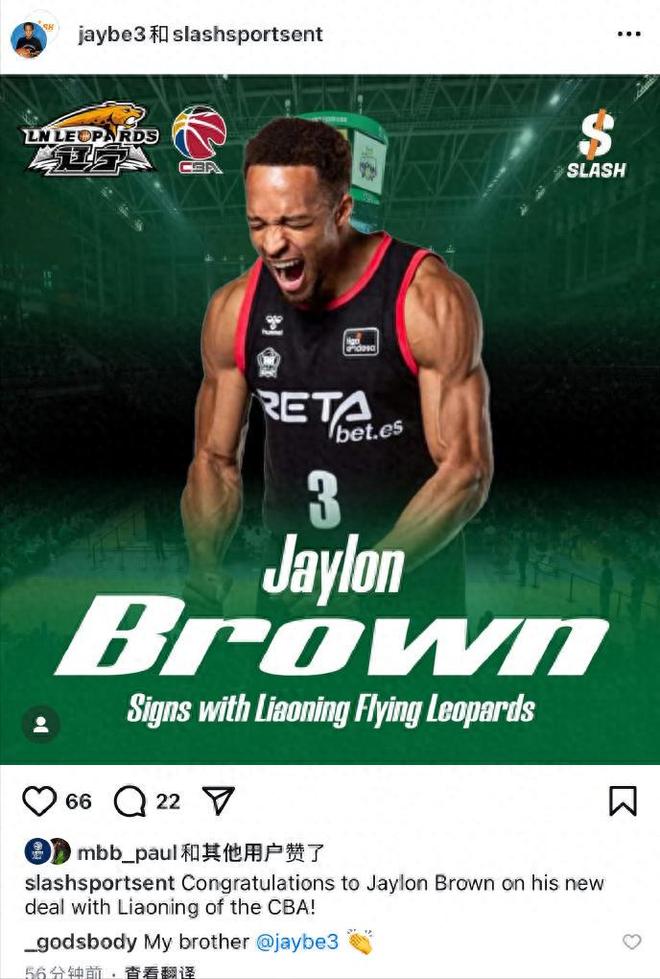
Task: View slashsportsent profile from caption
Action: 100,884
